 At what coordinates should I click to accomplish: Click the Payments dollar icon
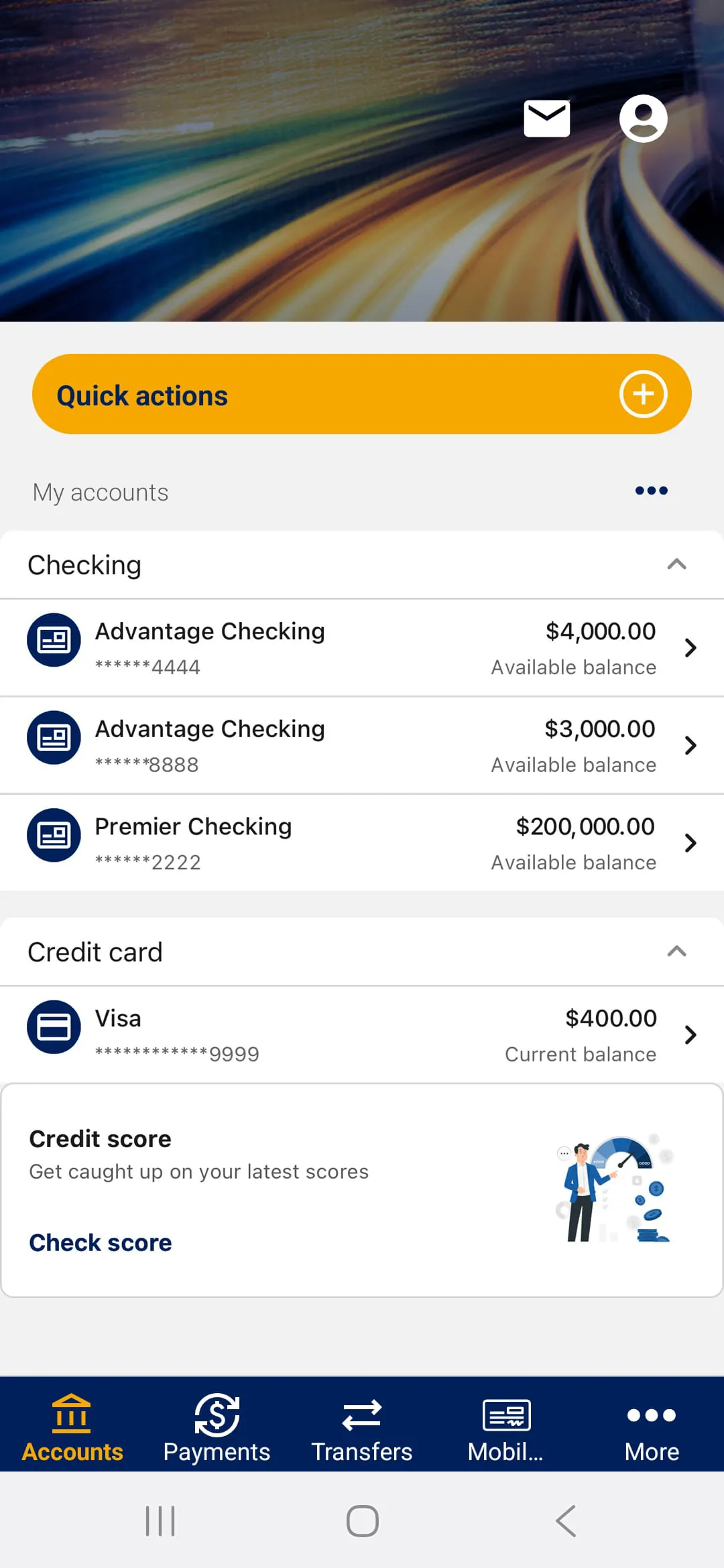click(216, 1416)
